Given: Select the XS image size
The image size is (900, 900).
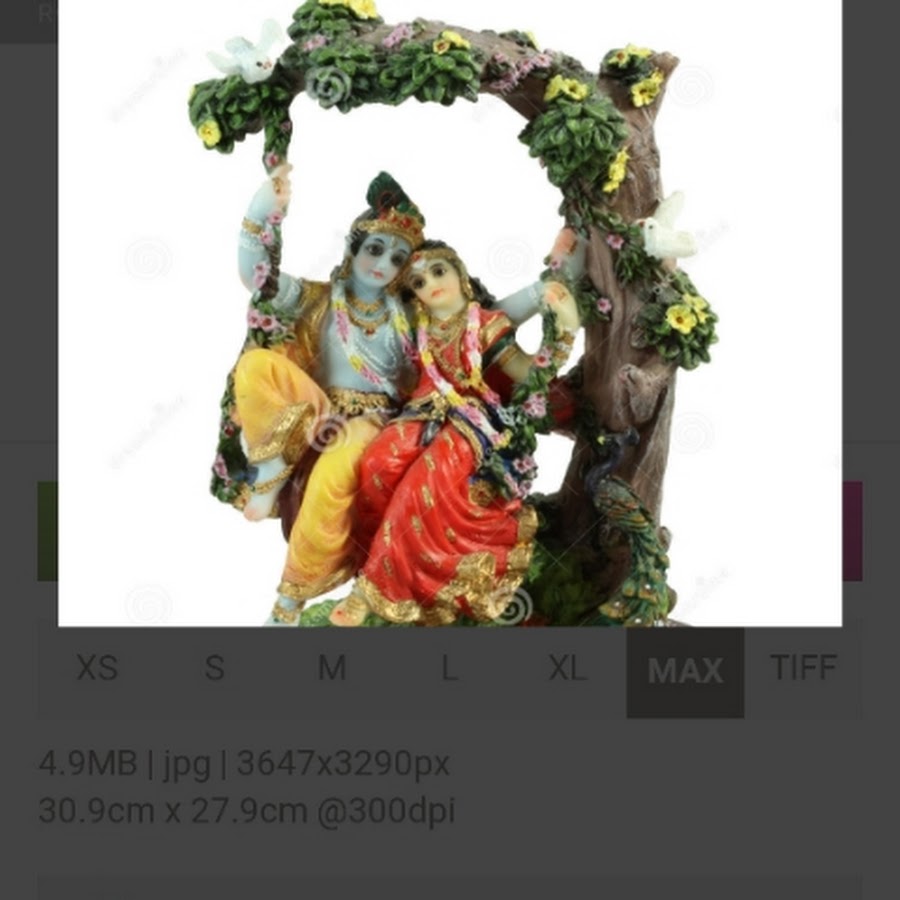Looking at the screenshot, I should (97, 669).
